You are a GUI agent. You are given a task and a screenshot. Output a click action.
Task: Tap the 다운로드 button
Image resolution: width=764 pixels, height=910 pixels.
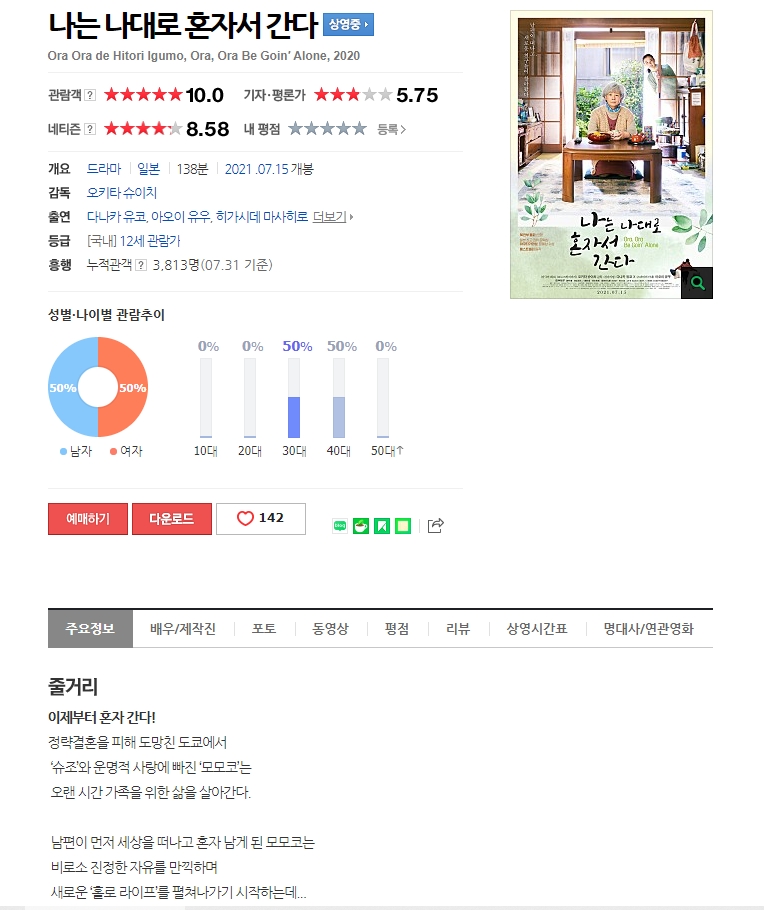(x=171, y=519)
